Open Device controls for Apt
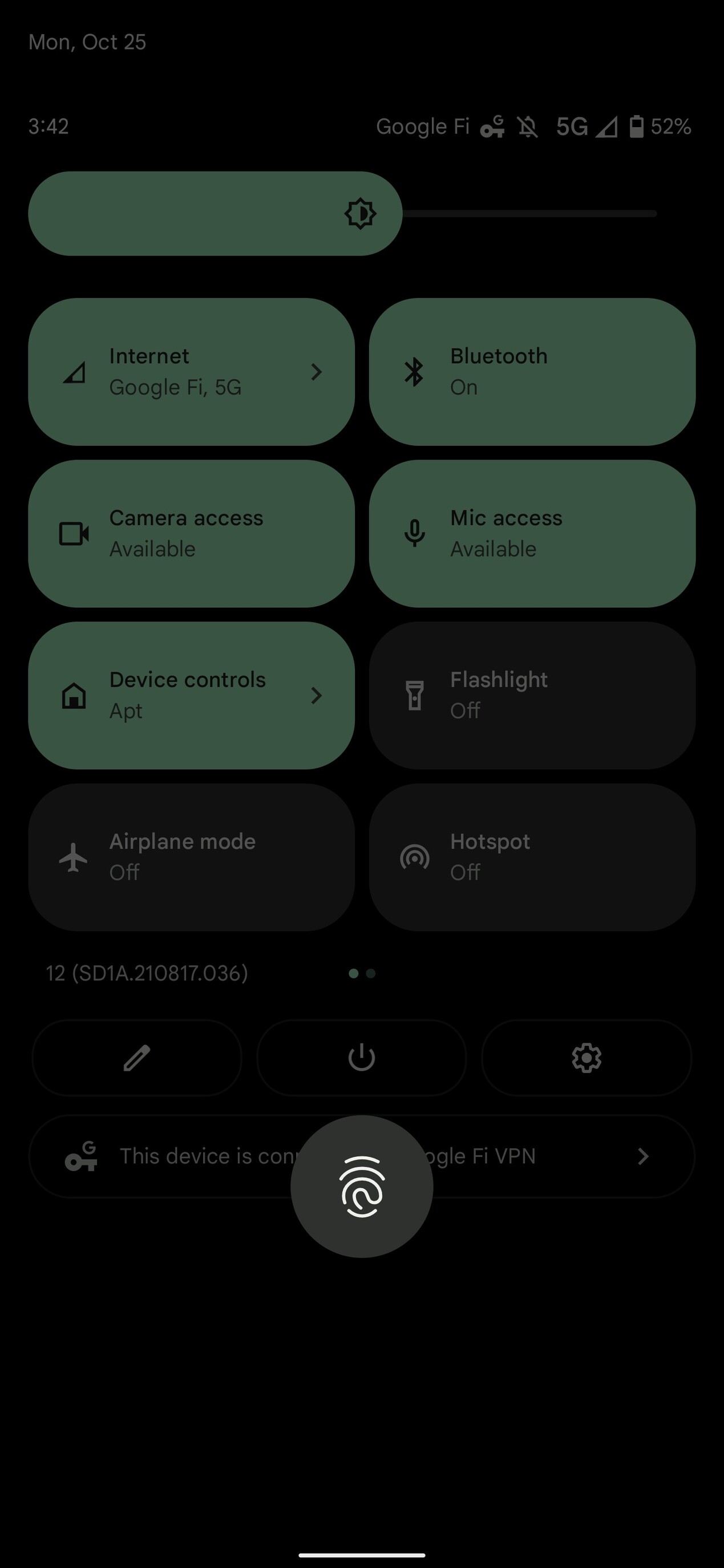This screenshot has width=724, height=1568. pyautogui.click(x=191, y=695)
